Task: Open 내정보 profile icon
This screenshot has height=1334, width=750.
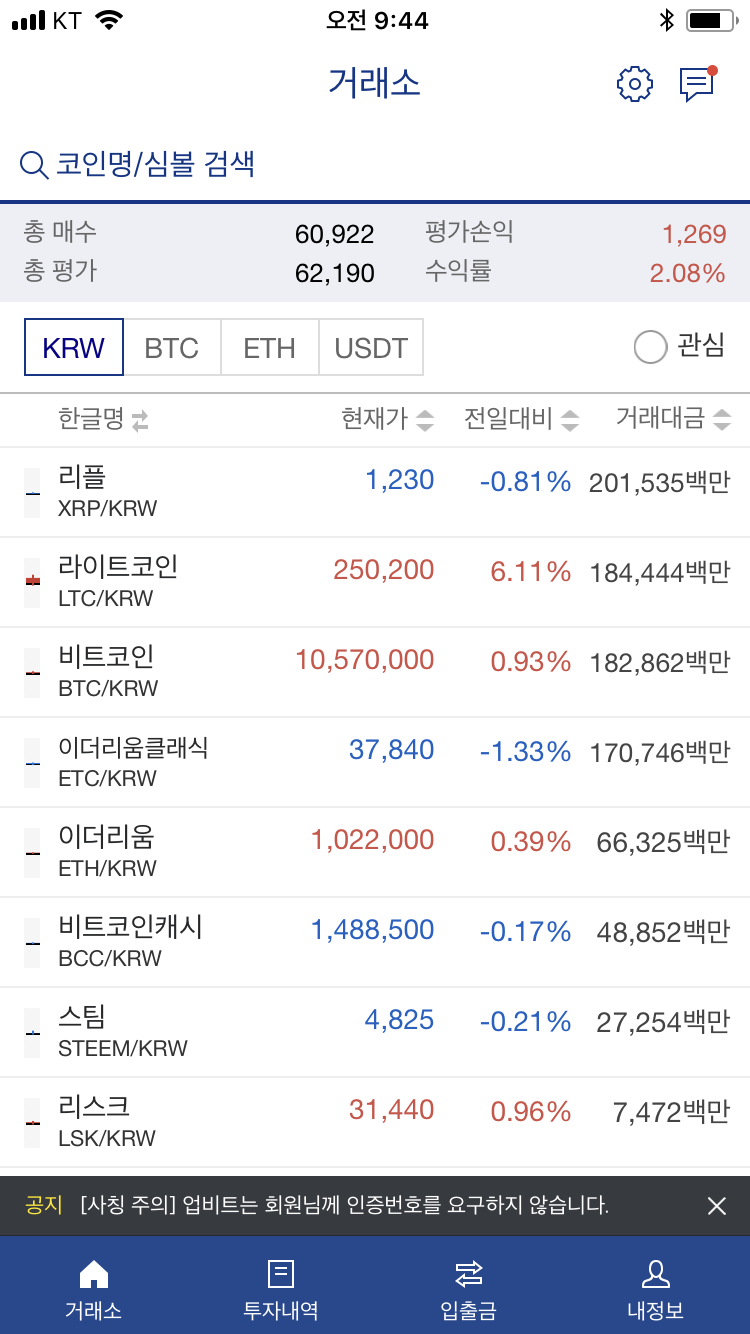Action: coord(656,1285)
